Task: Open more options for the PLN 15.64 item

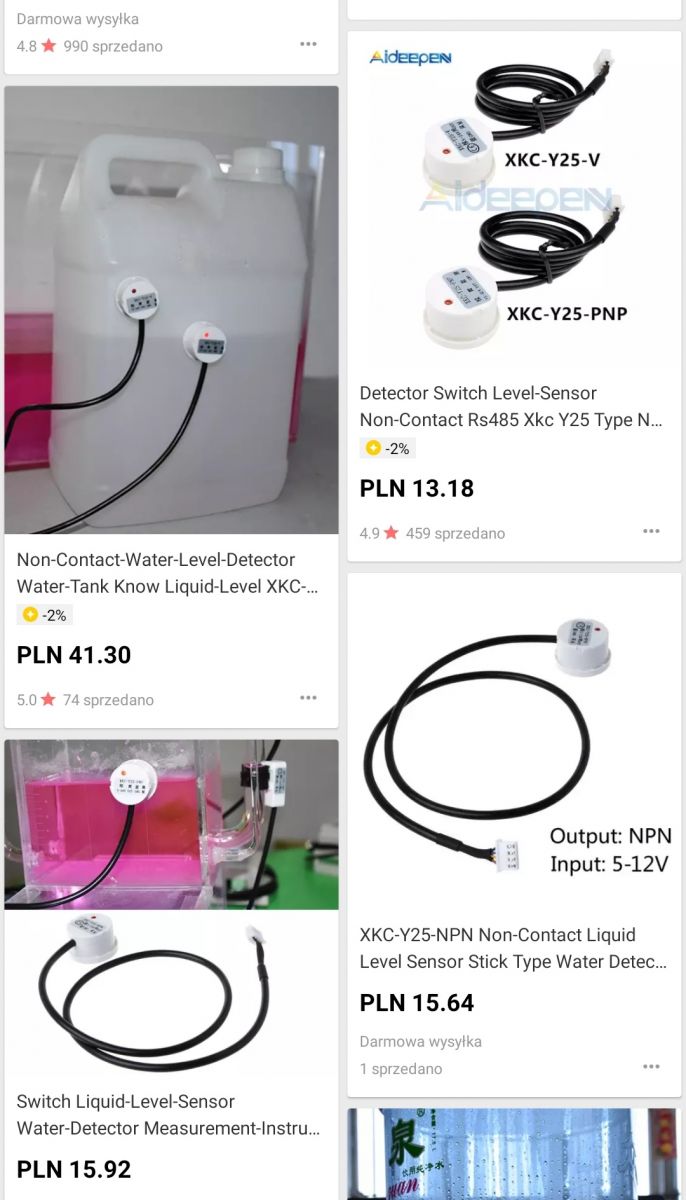Action: click(651, 1068)
